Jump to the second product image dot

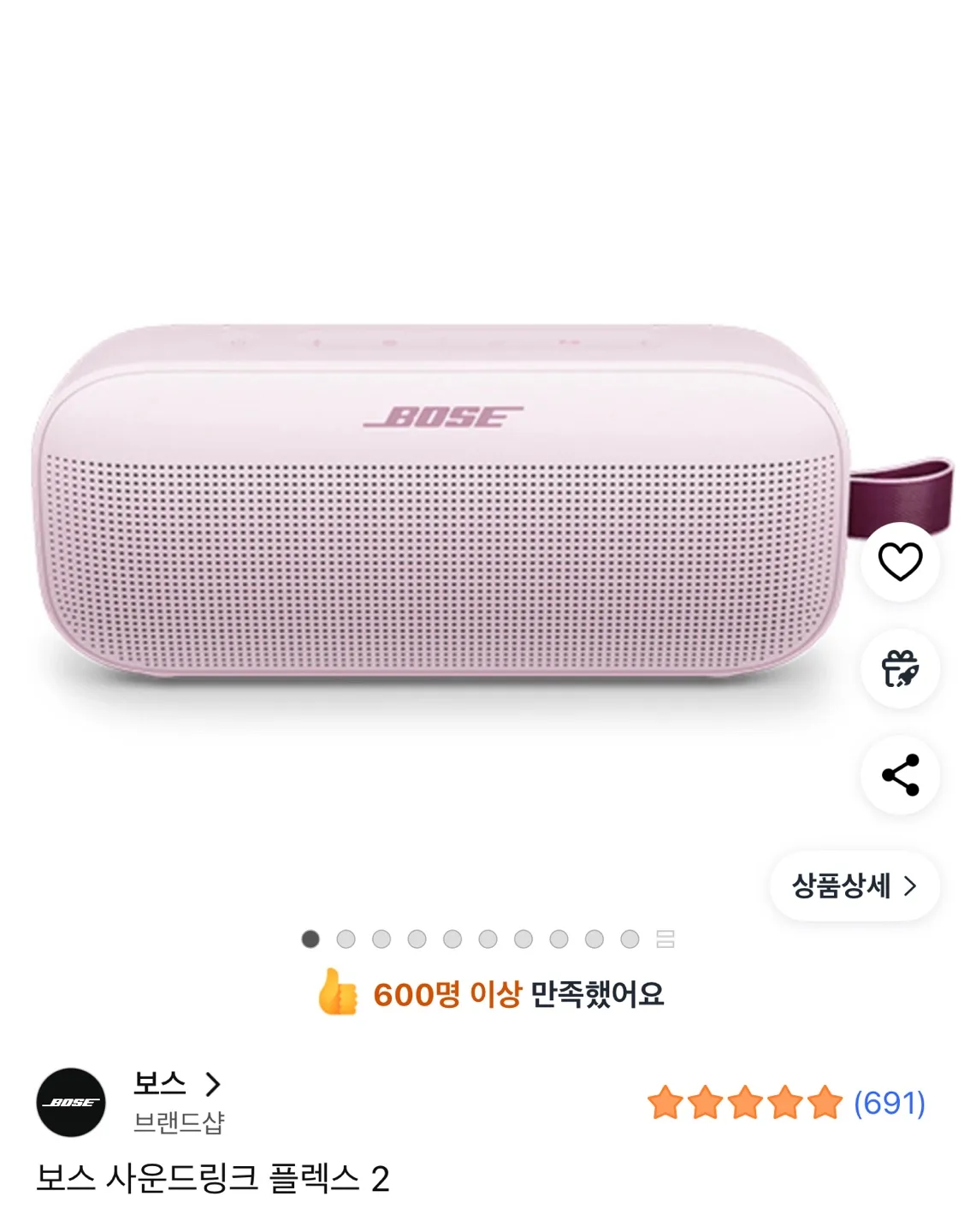pyautogui.click(x=346, y=939)
